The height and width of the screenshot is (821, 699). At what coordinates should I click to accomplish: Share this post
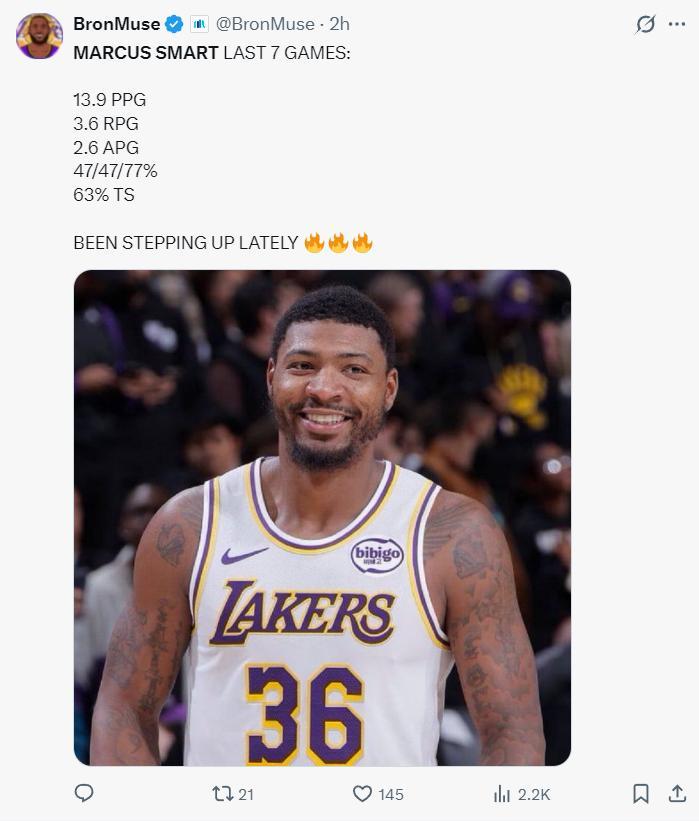click(677, 793)
